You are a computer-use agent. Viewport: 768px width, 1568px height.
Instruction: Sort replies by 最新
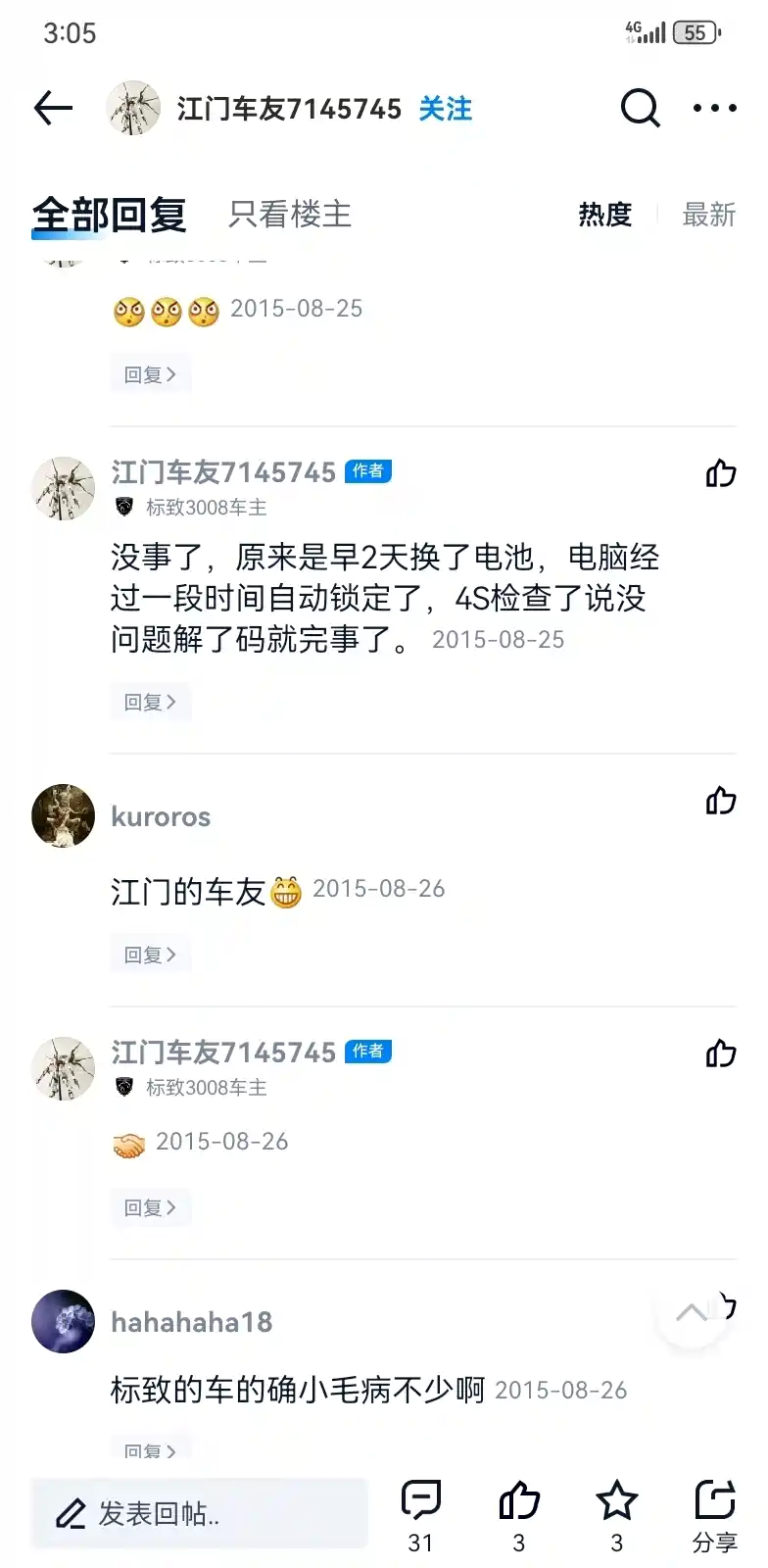[708, 215]
